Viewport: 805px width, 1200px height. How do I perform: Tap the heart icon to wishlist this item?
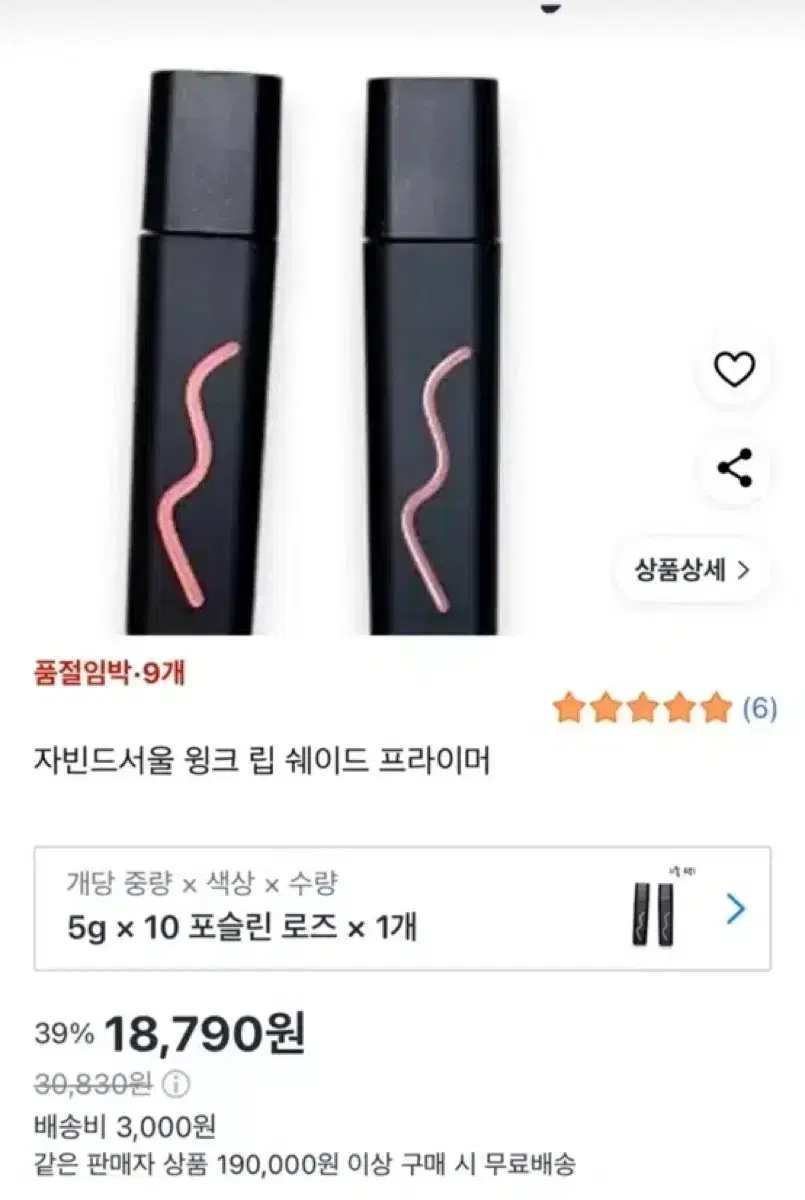point(735,369)
